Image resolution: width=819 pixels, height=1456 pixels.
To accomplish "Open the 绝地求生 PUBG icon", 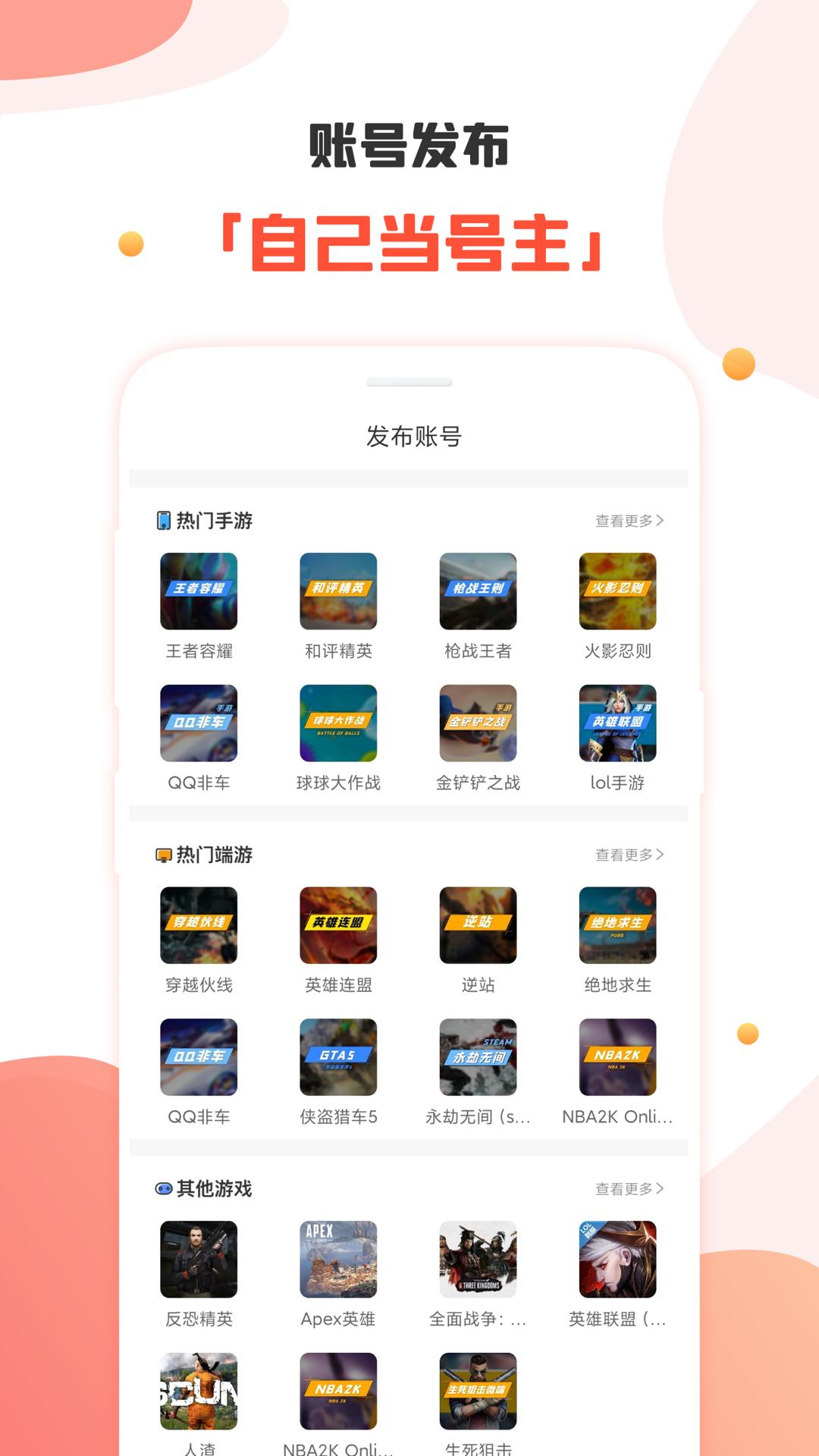I will [618, 927].
